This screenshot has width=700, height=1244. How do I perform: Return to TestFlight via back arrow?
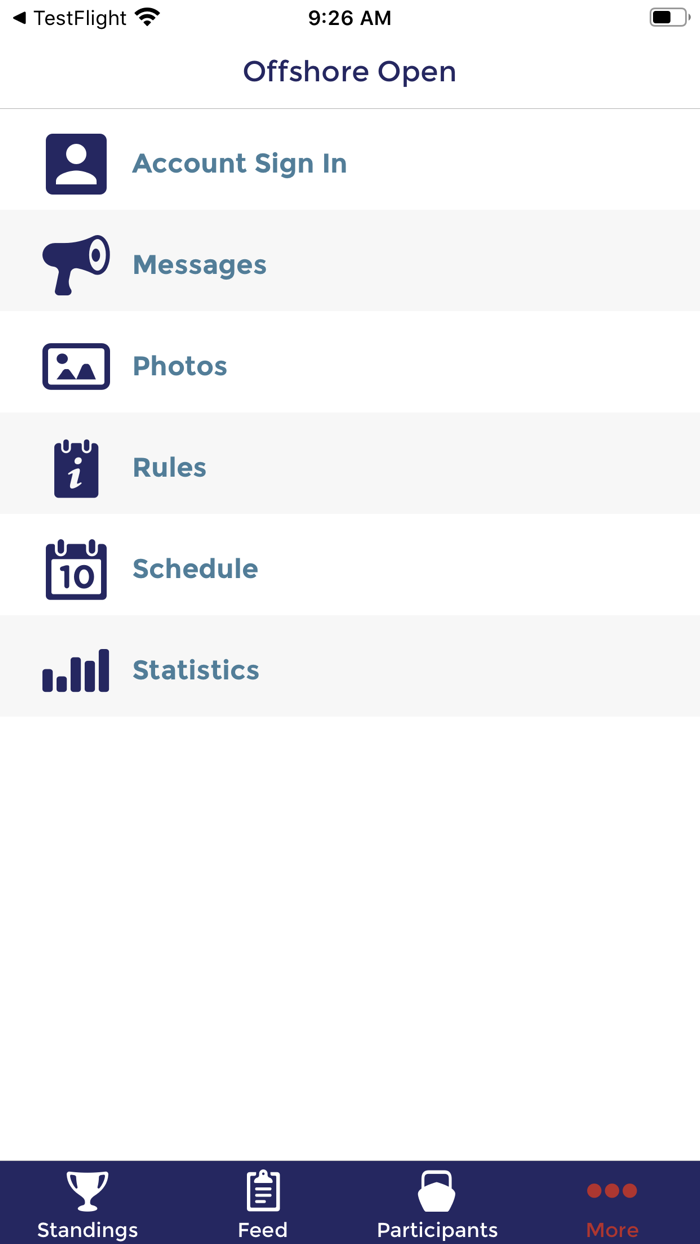tap(69, 18)
